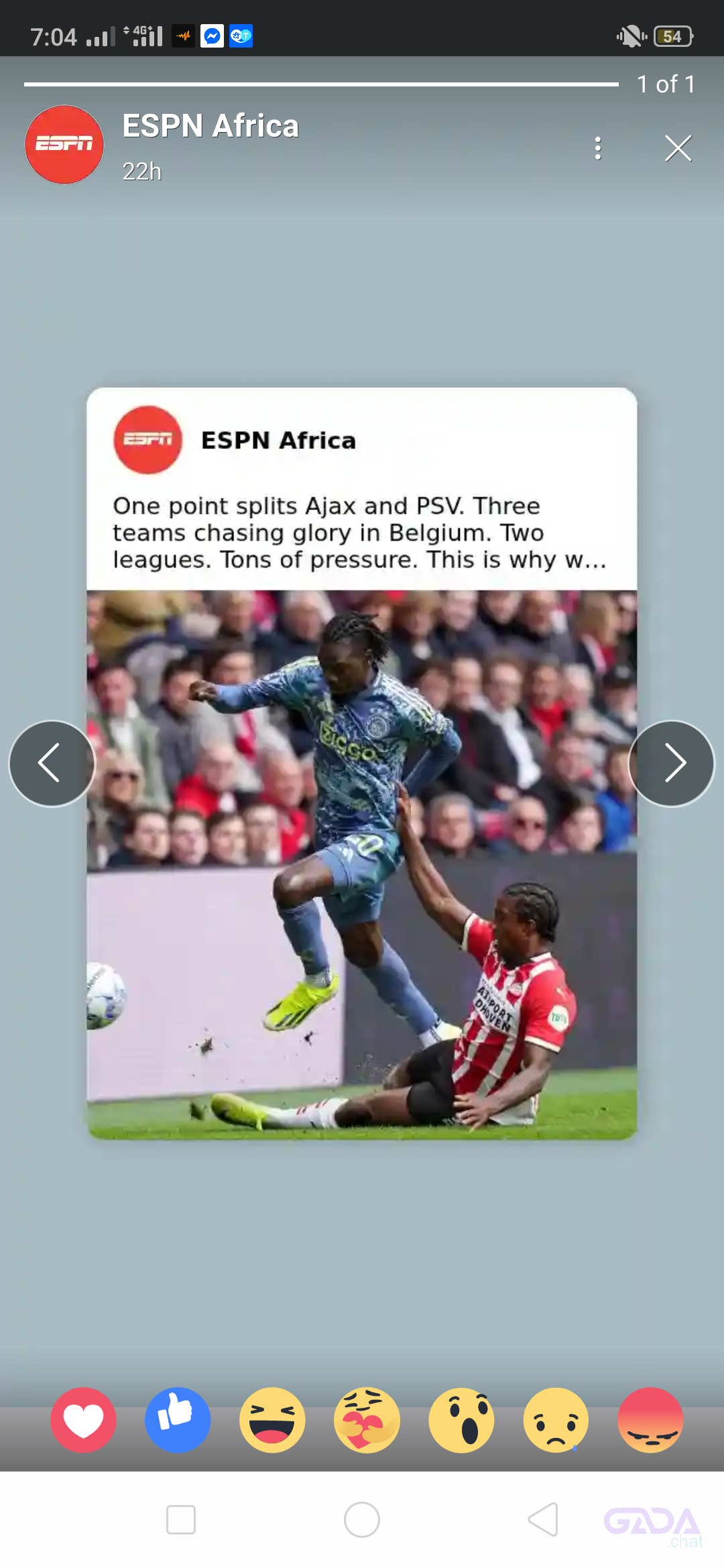The image size is (724, 1568).
Task: Open the shared ESPN Africa post card
Action: tap(362, 763)
